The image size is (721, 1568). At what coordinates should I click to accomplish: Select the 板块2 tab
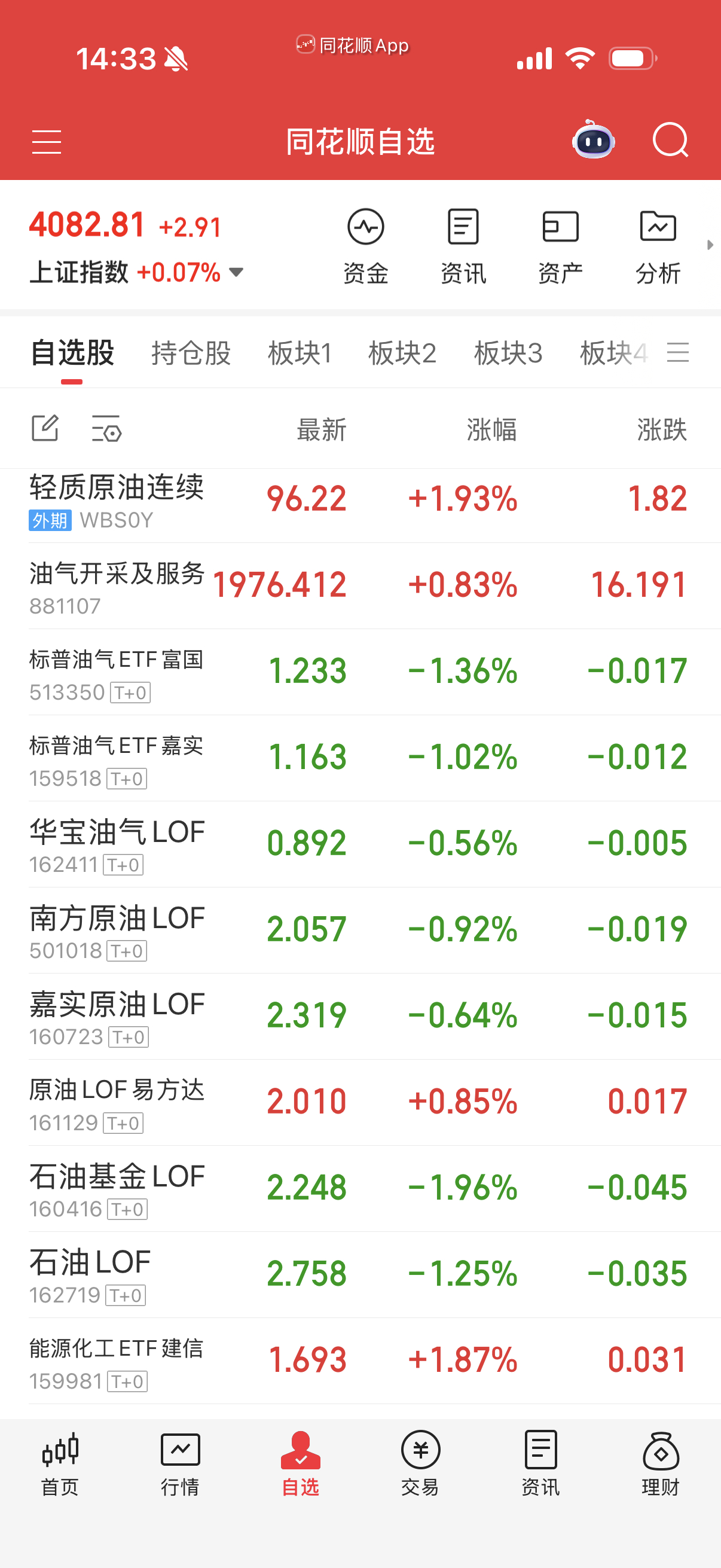coord(404,353)
